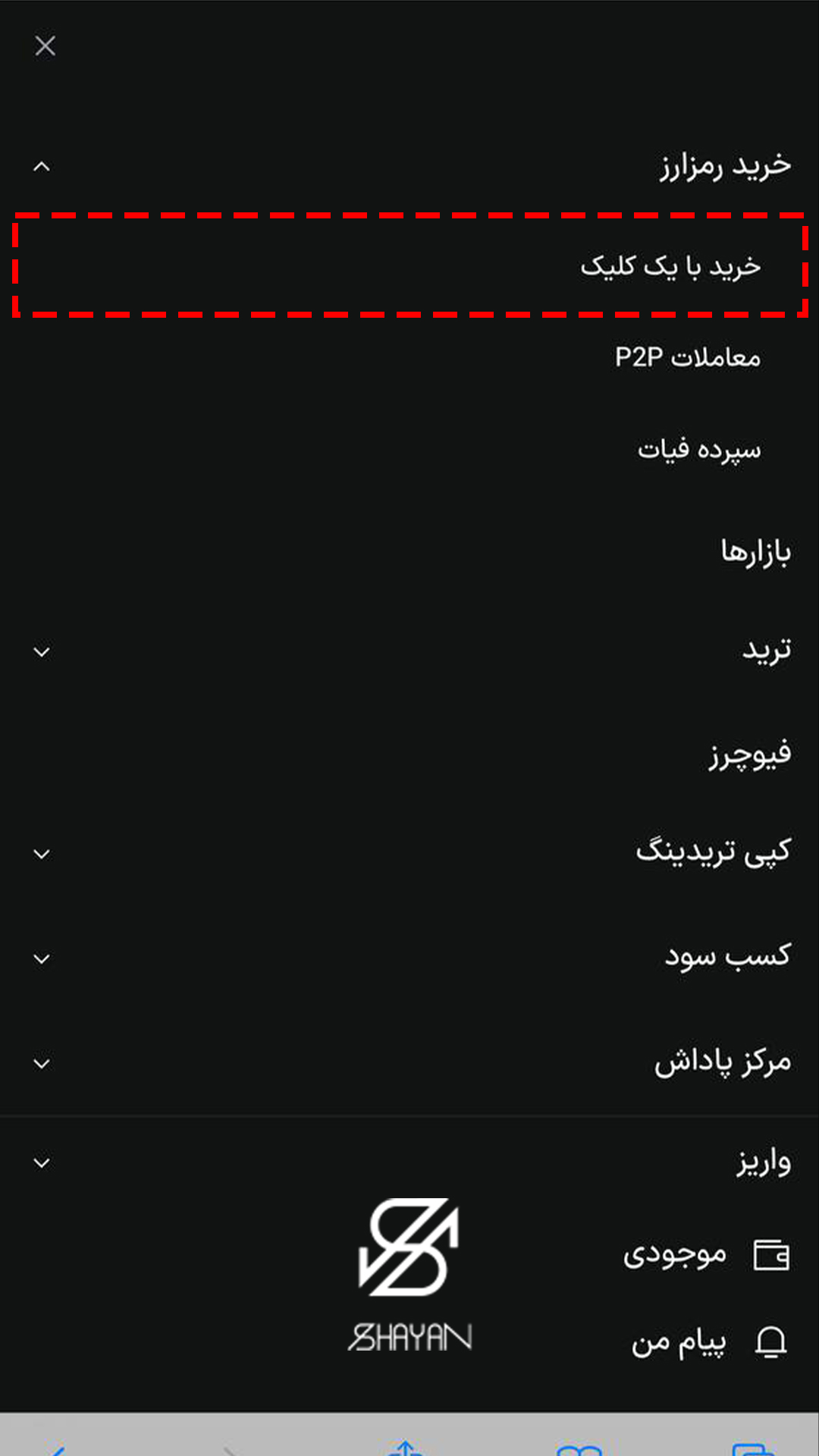Go to بازارها markets page
The width and height of the screenshot is (819, 1456).
coord(755,552)
